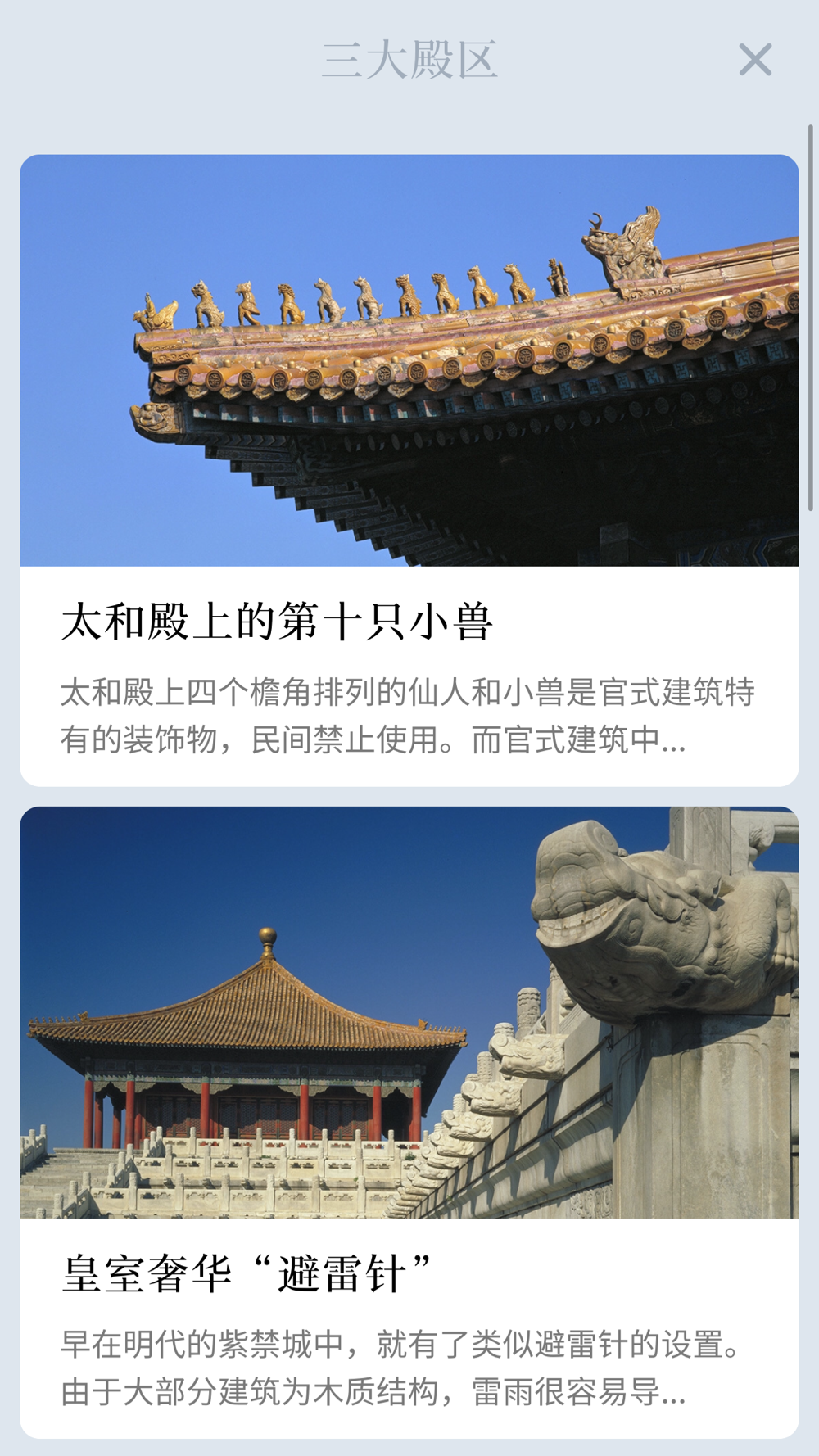The image size is (819, 1456).
Task: Open the 太和殿上的第十只小兽 article card
Action: tap(409, 470)
